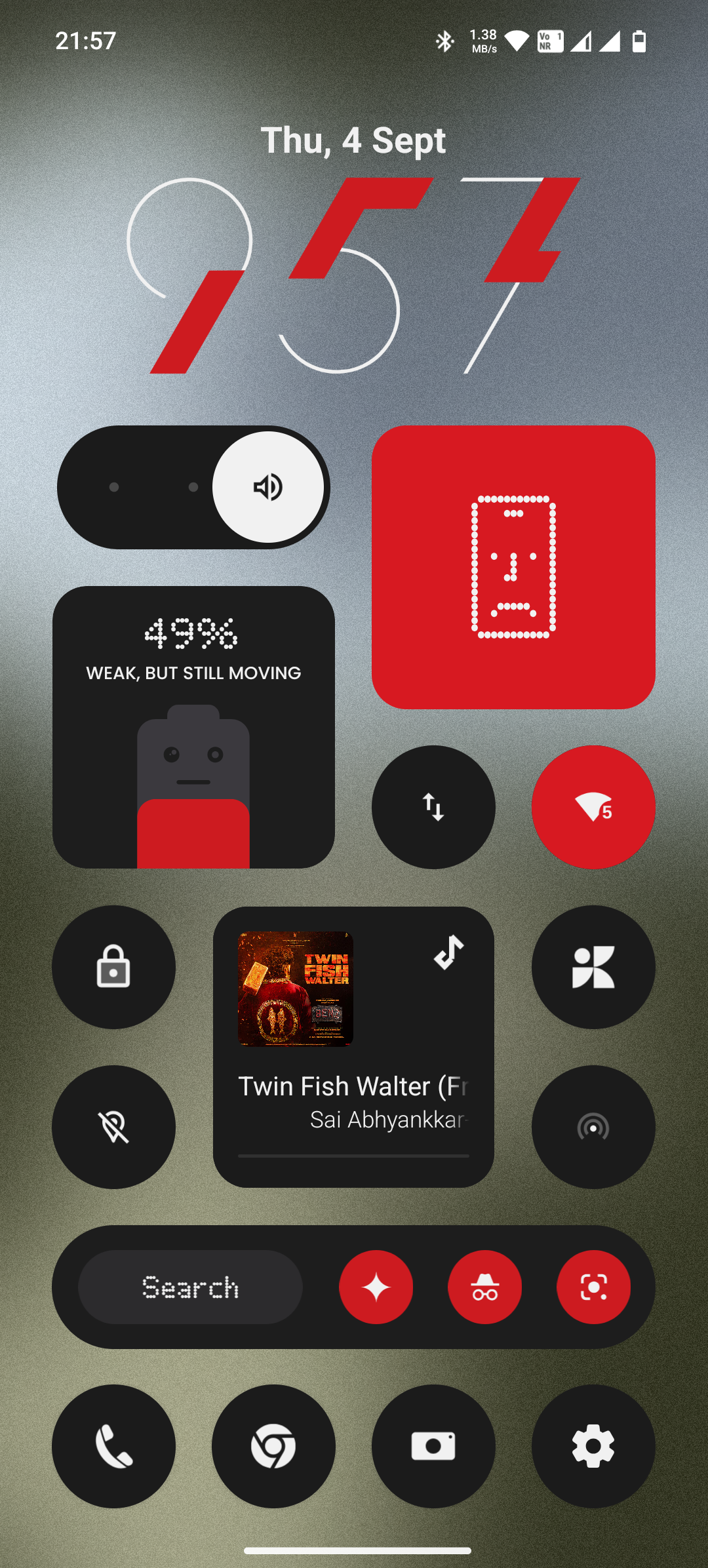Image resolution: width=708 pixels, height=1568 pixels.
Task: Launch the Chrome browser
Action: pyautogui.click(x=273, y=1446)
